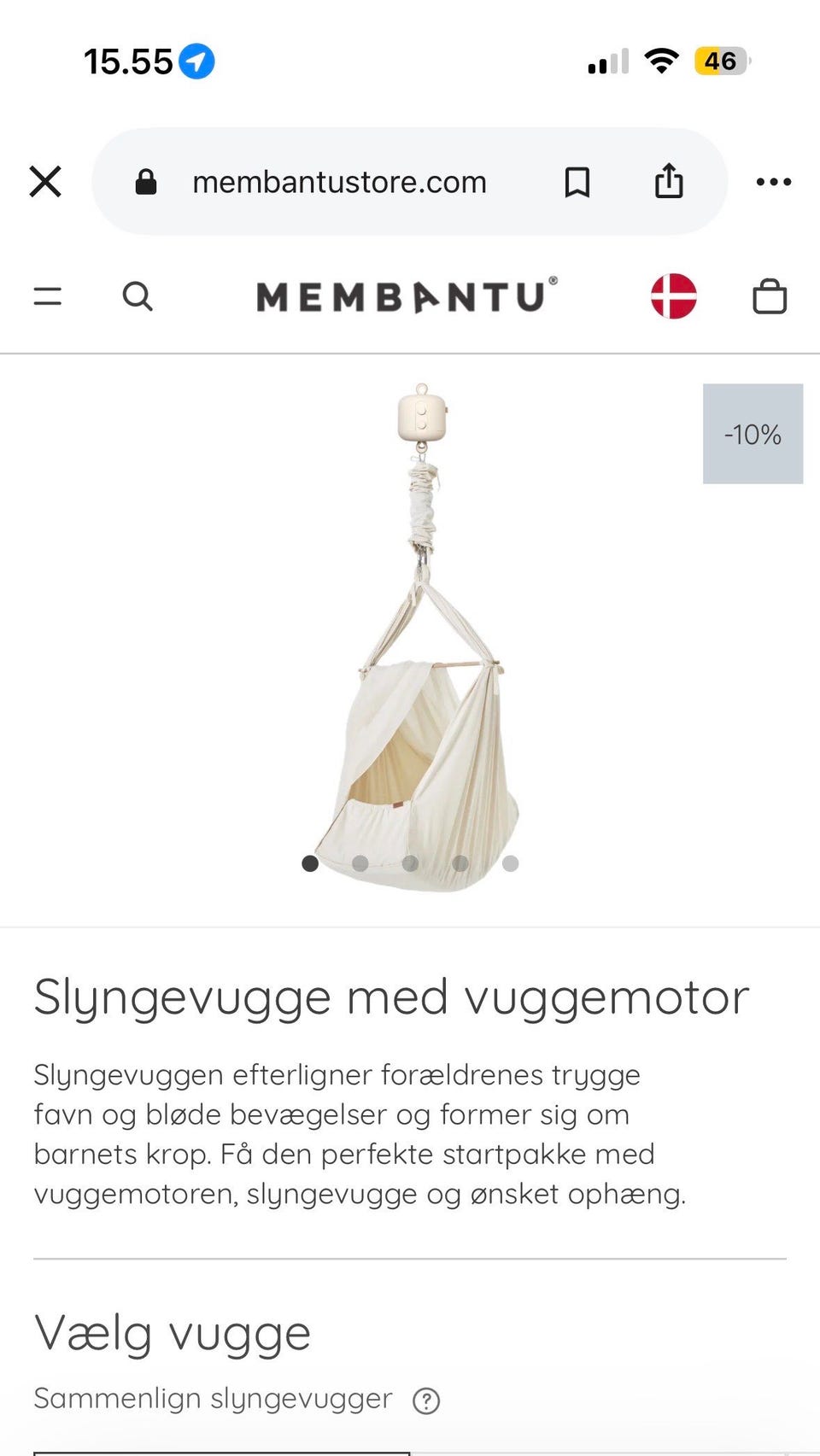This screenshot has width=820, height=1456.
Task: Open the browser overflow menu
Action: coord(774,182)
